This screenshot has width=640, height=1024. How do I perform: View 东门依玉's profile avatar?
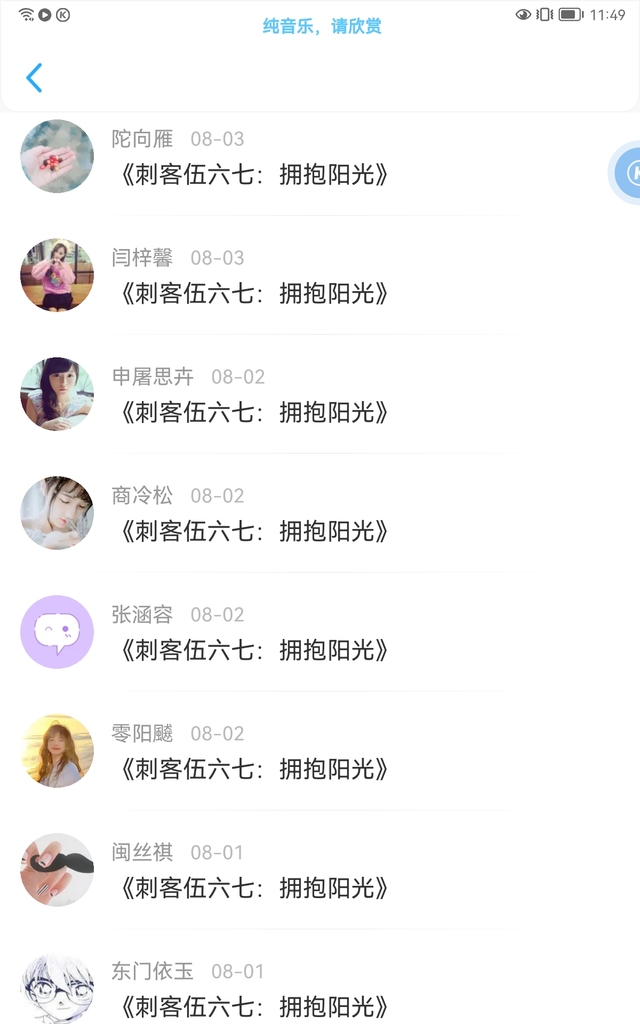(x=57, y=988)
